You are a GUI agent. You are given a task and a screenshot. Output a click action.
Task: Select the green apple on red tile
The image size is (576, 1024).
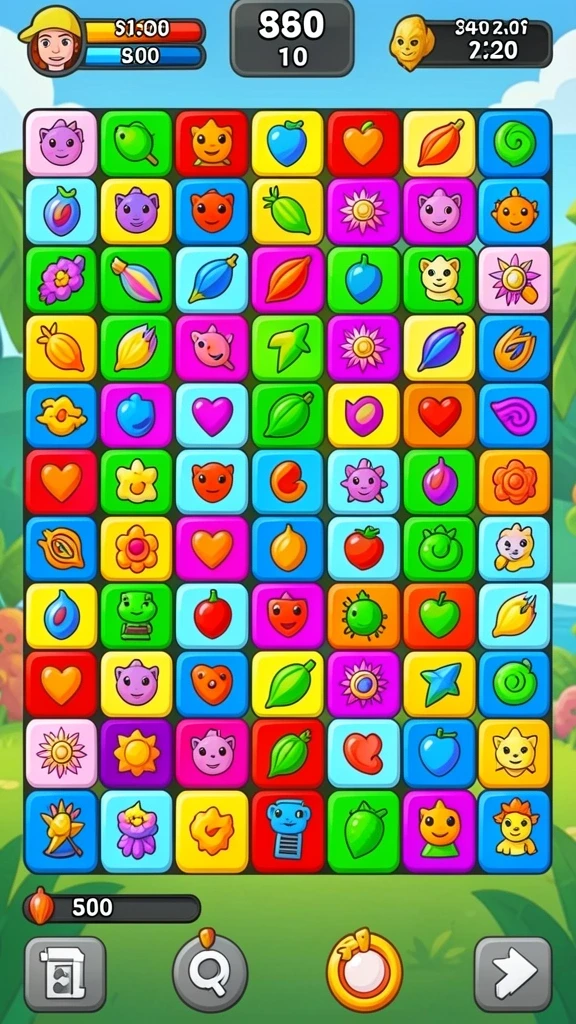tap(439, 617)
